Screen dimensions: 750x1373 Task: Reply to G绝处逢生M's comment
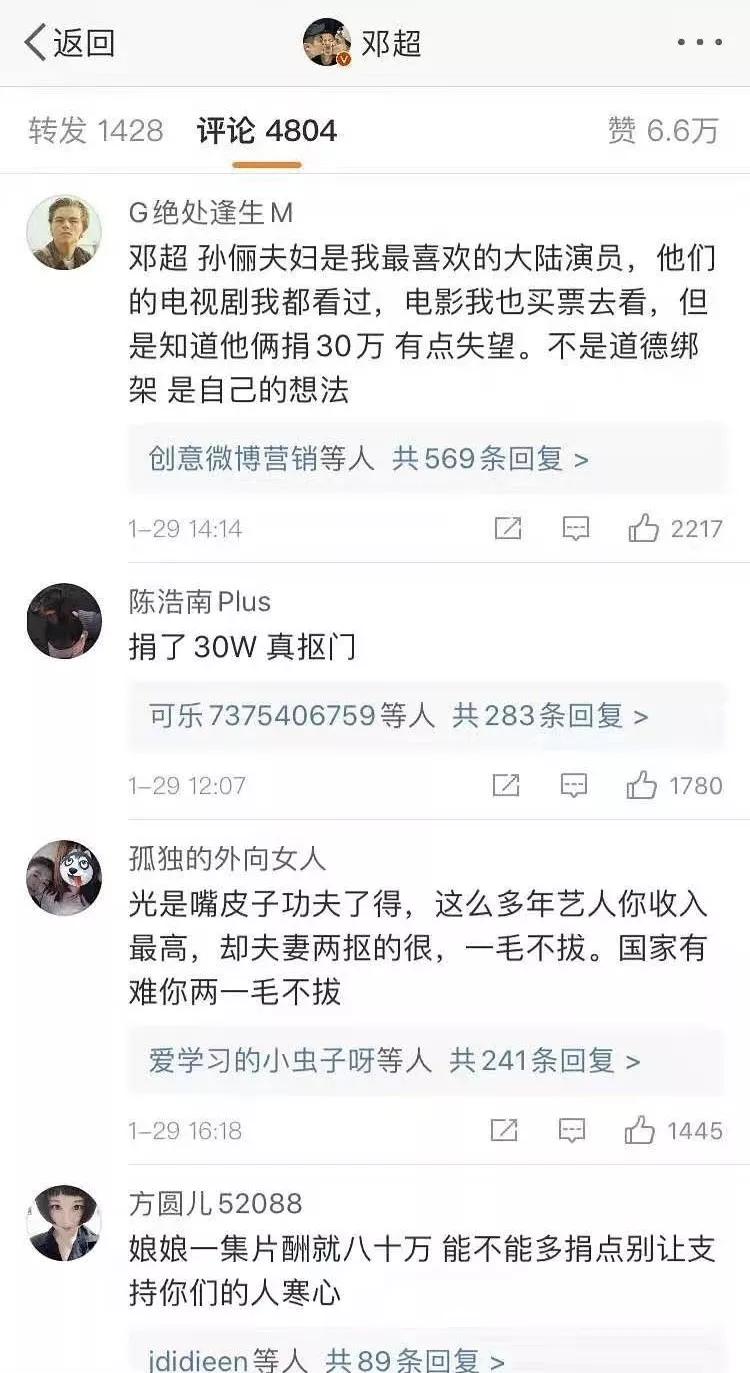pos(575,529)
